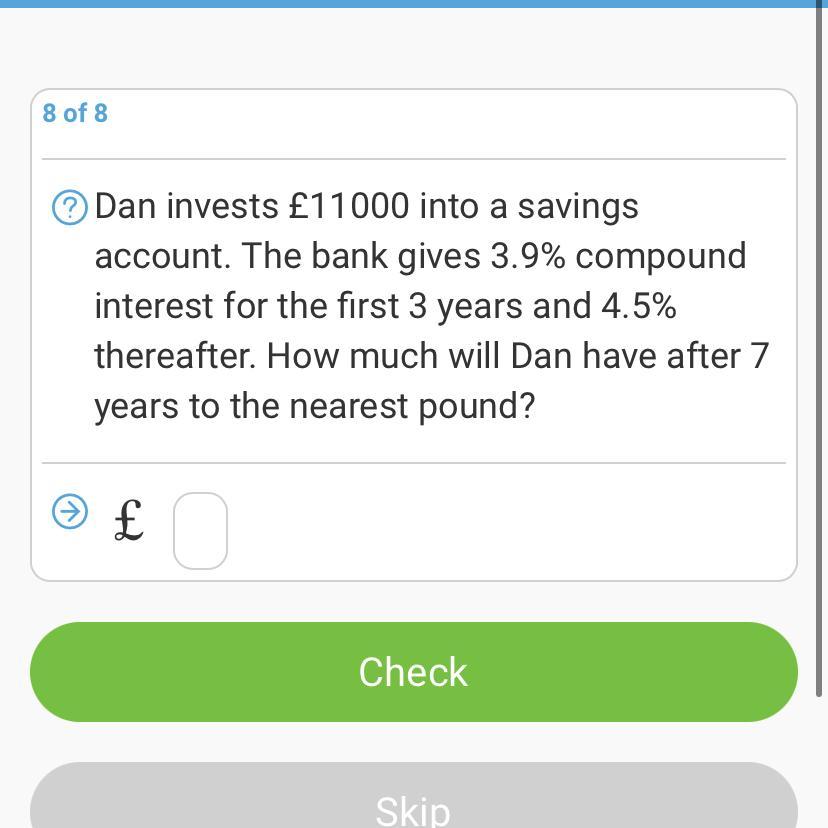
Task: Open the question mark help icon
Action: (70, 207)
